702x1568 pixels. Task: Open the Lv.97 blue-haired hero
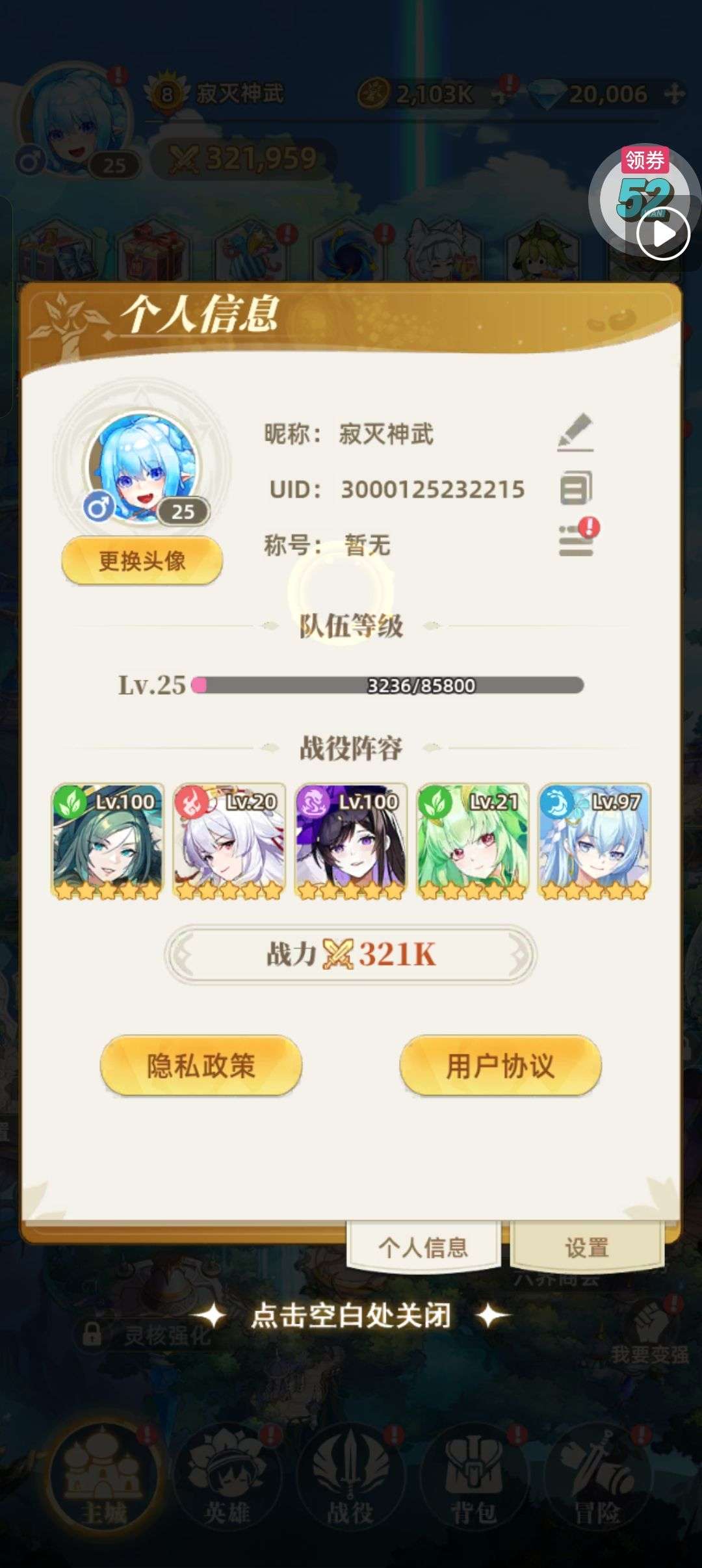click(x=594, y=841)
